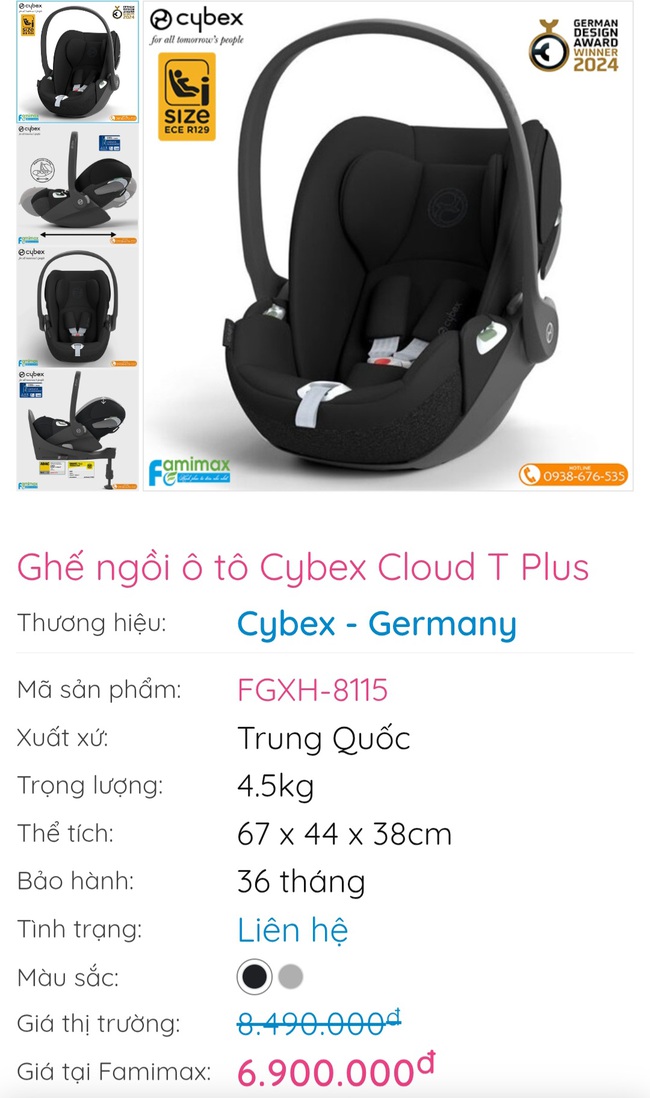This screenshot has width=650, height=1098.
Task: Open the front view thumbnail
Action: [x=77, y=306]
